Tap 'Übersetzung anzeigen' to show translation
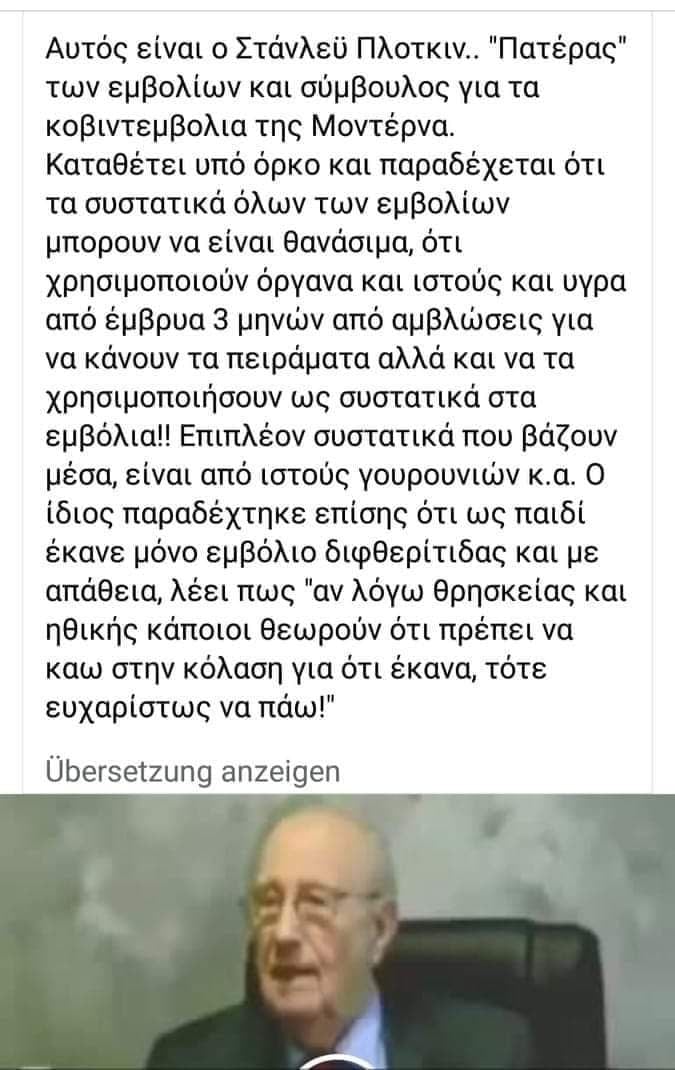This screenshot has height=1070, width=675. [x=192, y=772]
